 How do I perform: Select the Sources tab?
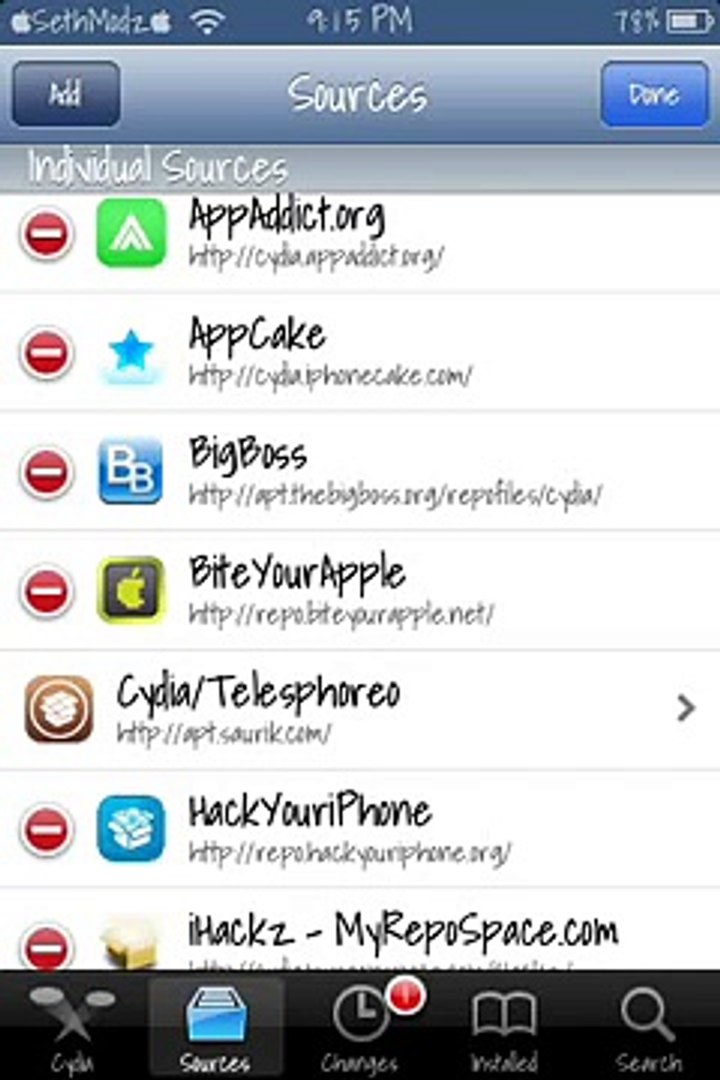215,1027
